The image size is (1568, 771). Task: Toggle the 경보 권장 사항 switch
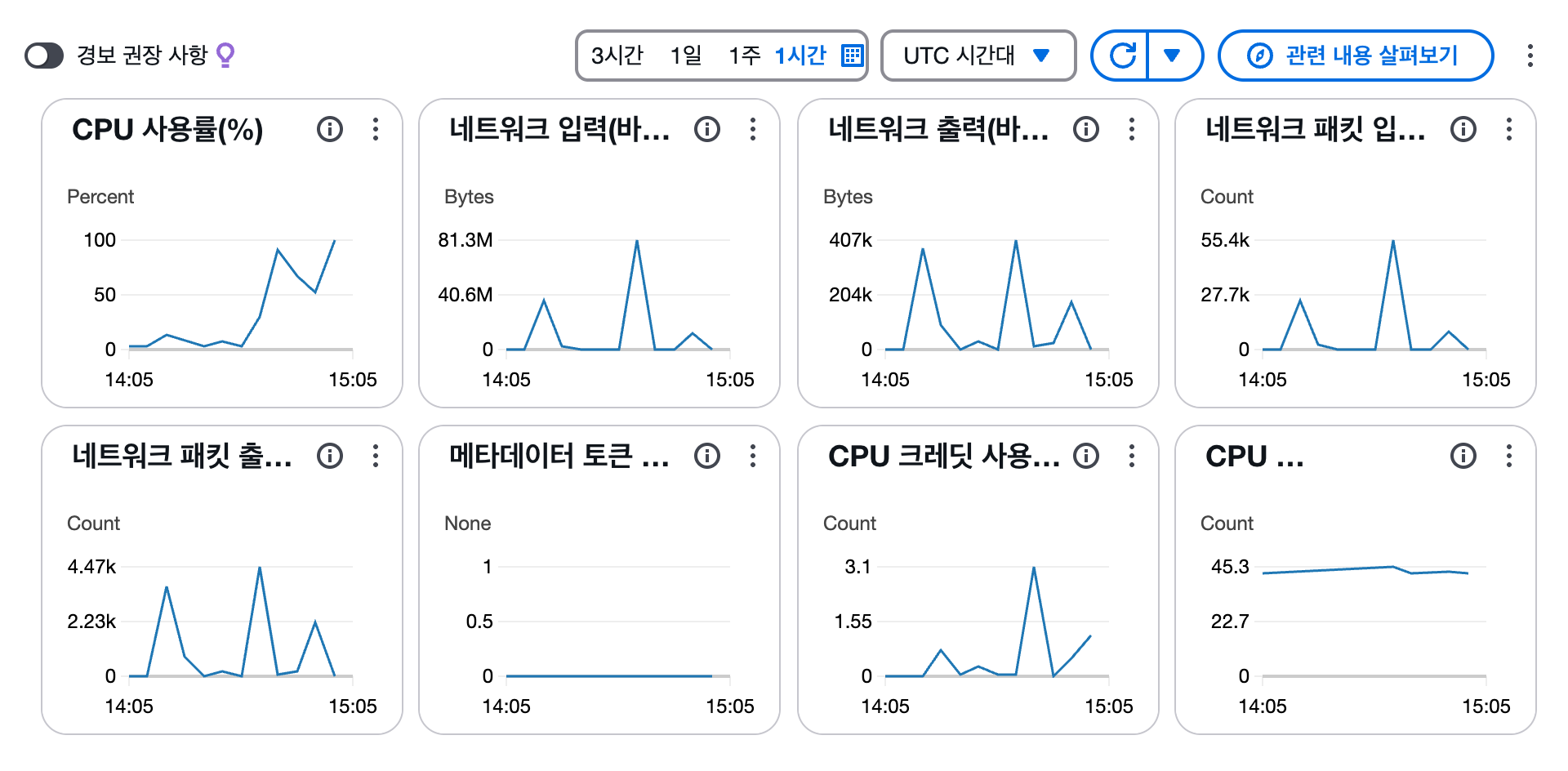point(44,56)
